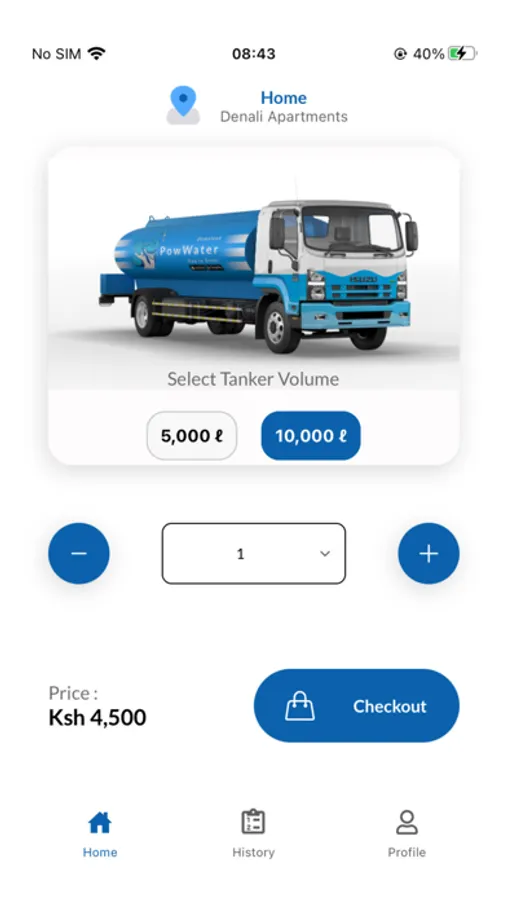Switch to the History tab
The image size is (507, 900).
coord(253,834)
